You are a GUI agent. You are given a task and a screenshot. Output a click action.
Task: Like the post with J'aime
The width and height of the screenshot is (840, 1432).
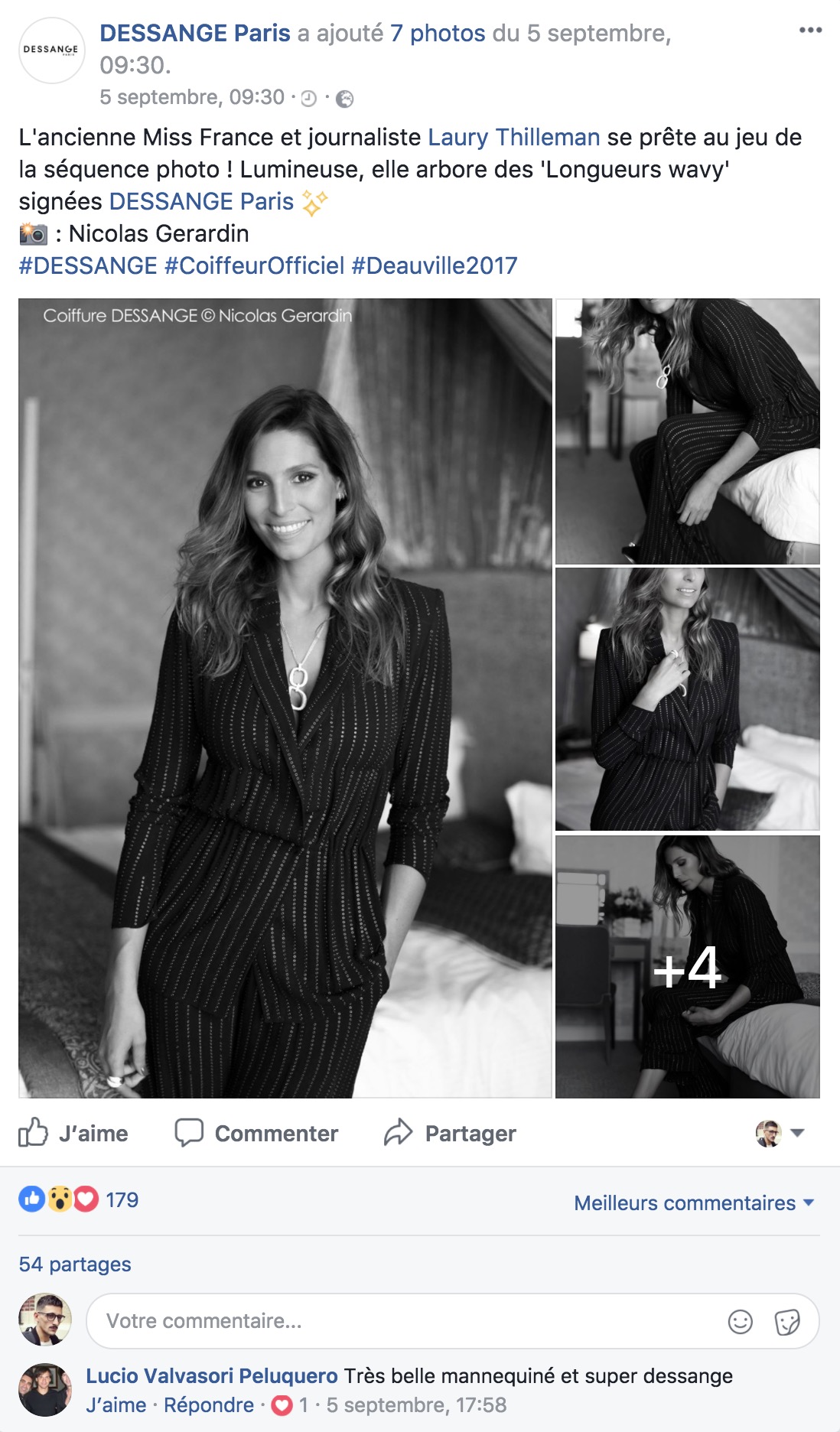point(73,1133)
